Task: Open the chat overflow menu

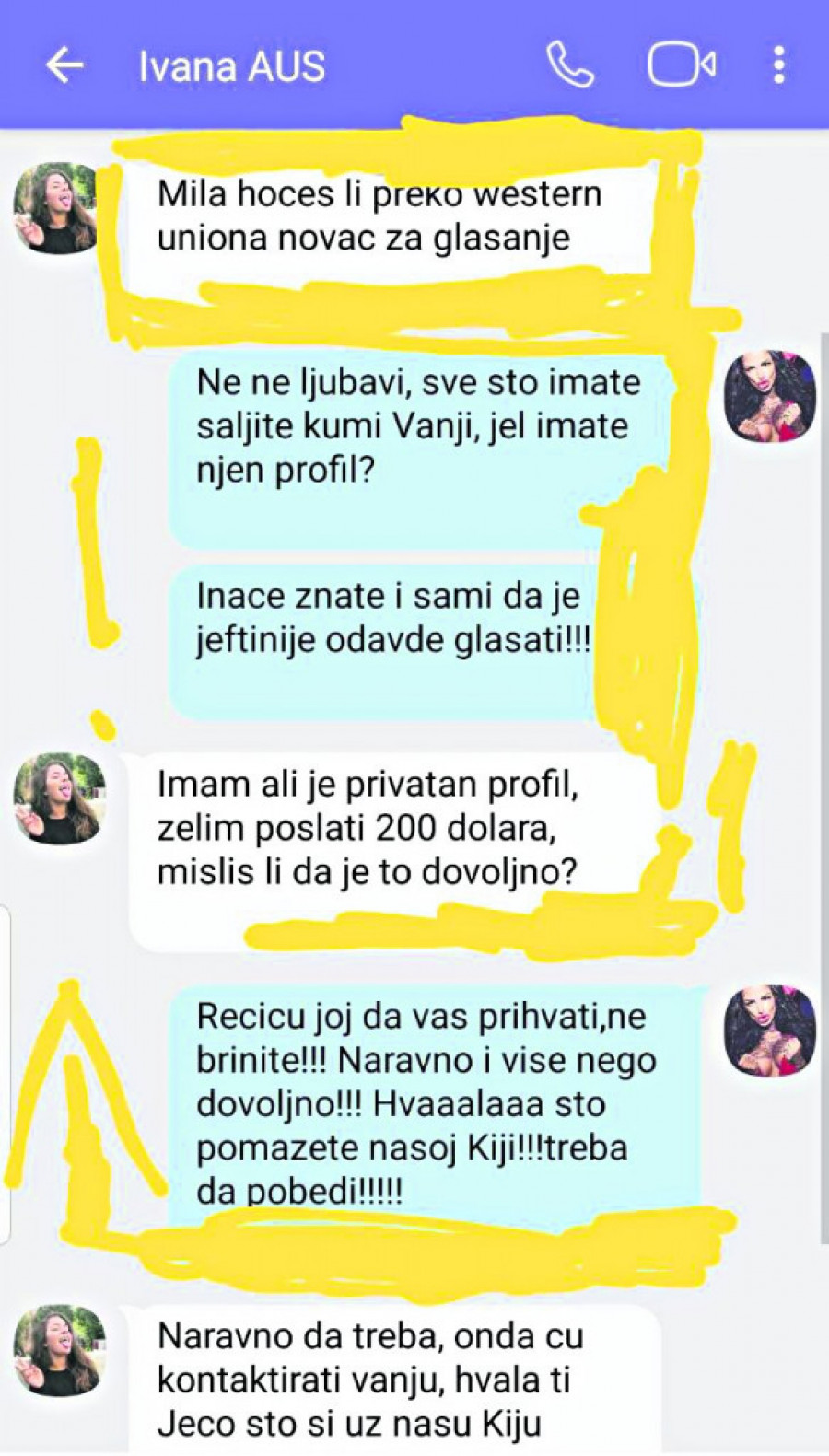Action: click(x=779, y=65)
